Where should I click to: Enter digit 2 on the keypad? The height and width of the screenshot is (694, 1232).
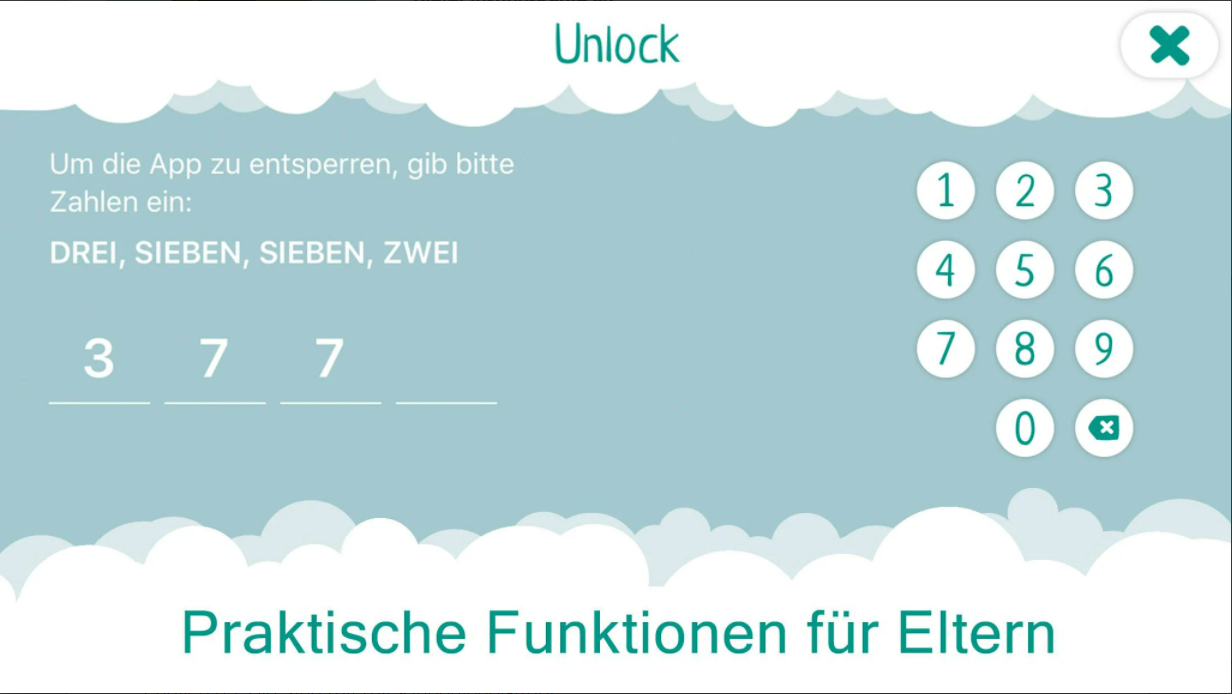[1024, 190]
